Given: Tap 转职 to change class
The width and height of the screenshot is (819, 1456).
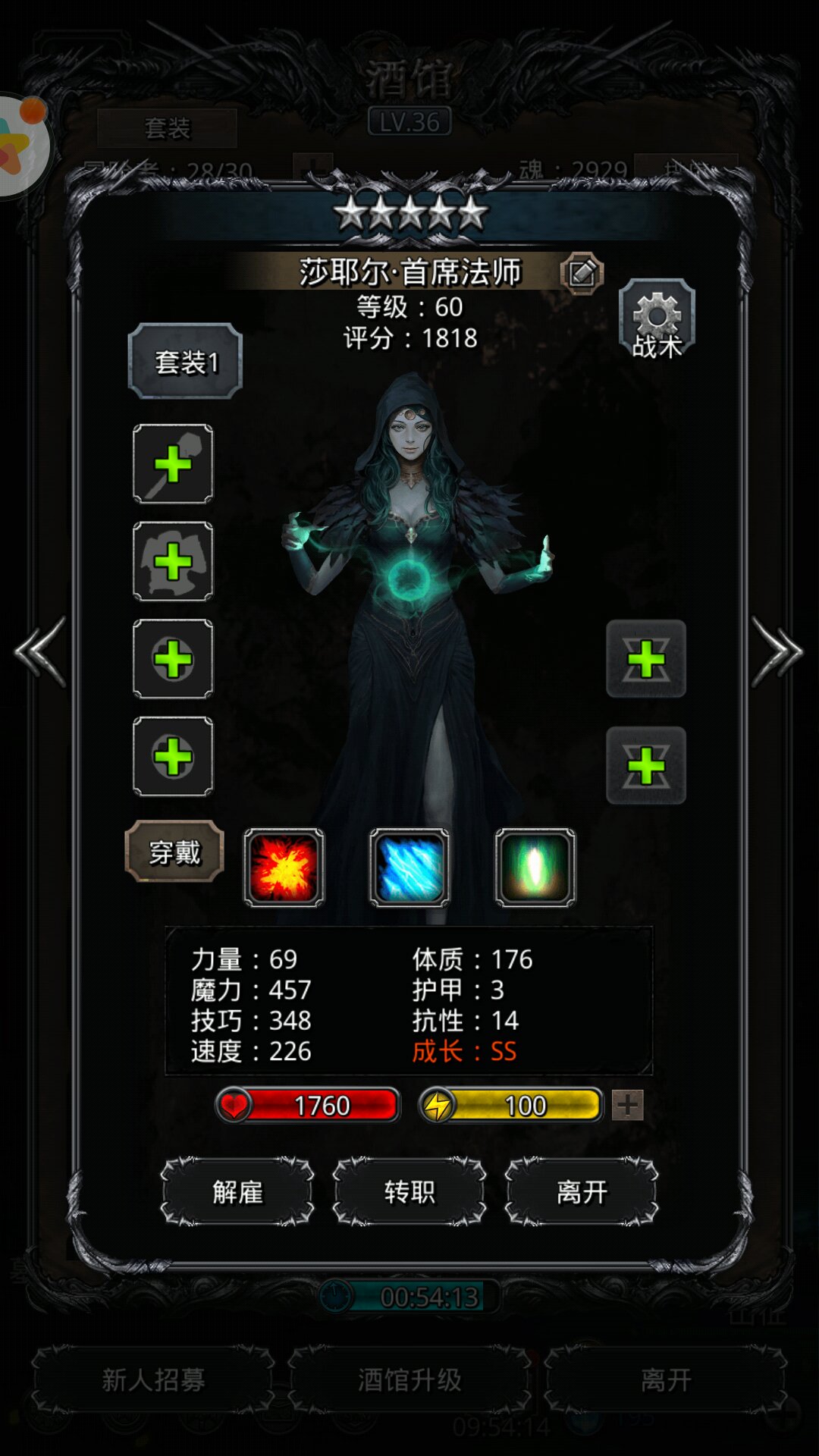Looking at the screenshot, I should pos(409,1192).
